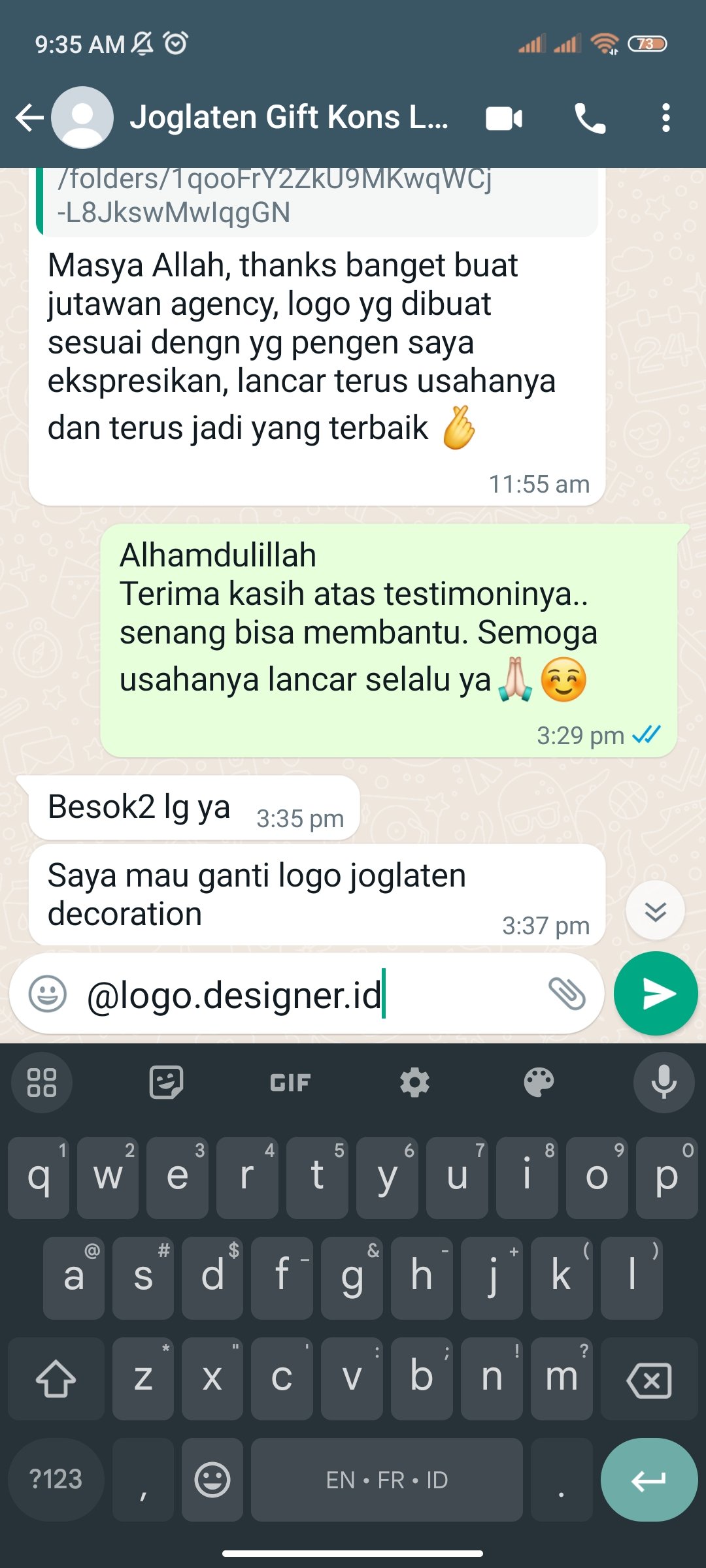Jump to latest messages

(655, 911)
